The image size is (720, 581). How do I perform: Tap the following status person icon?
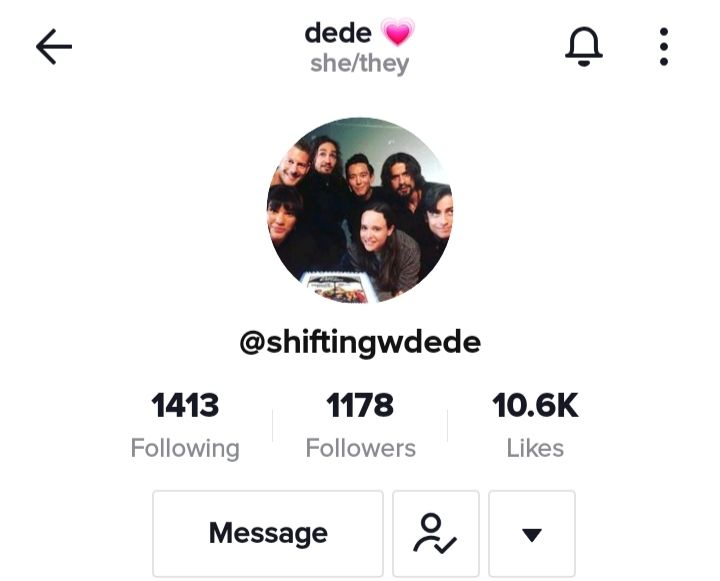pos(435,533)
